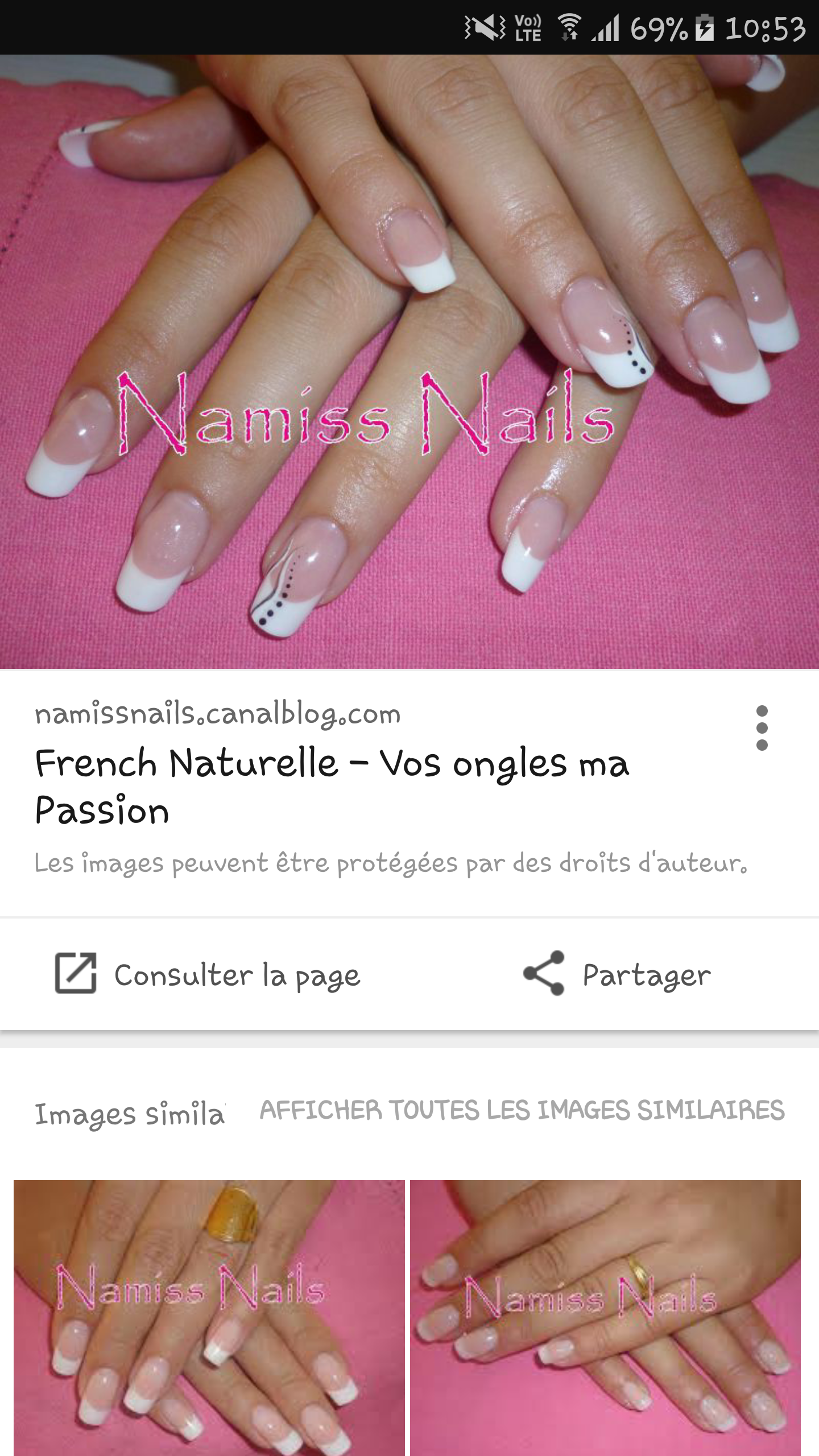The width and height of the screenshot is (819, 1456).
Task: Open similar image with gold ring
Action: 209,1317
